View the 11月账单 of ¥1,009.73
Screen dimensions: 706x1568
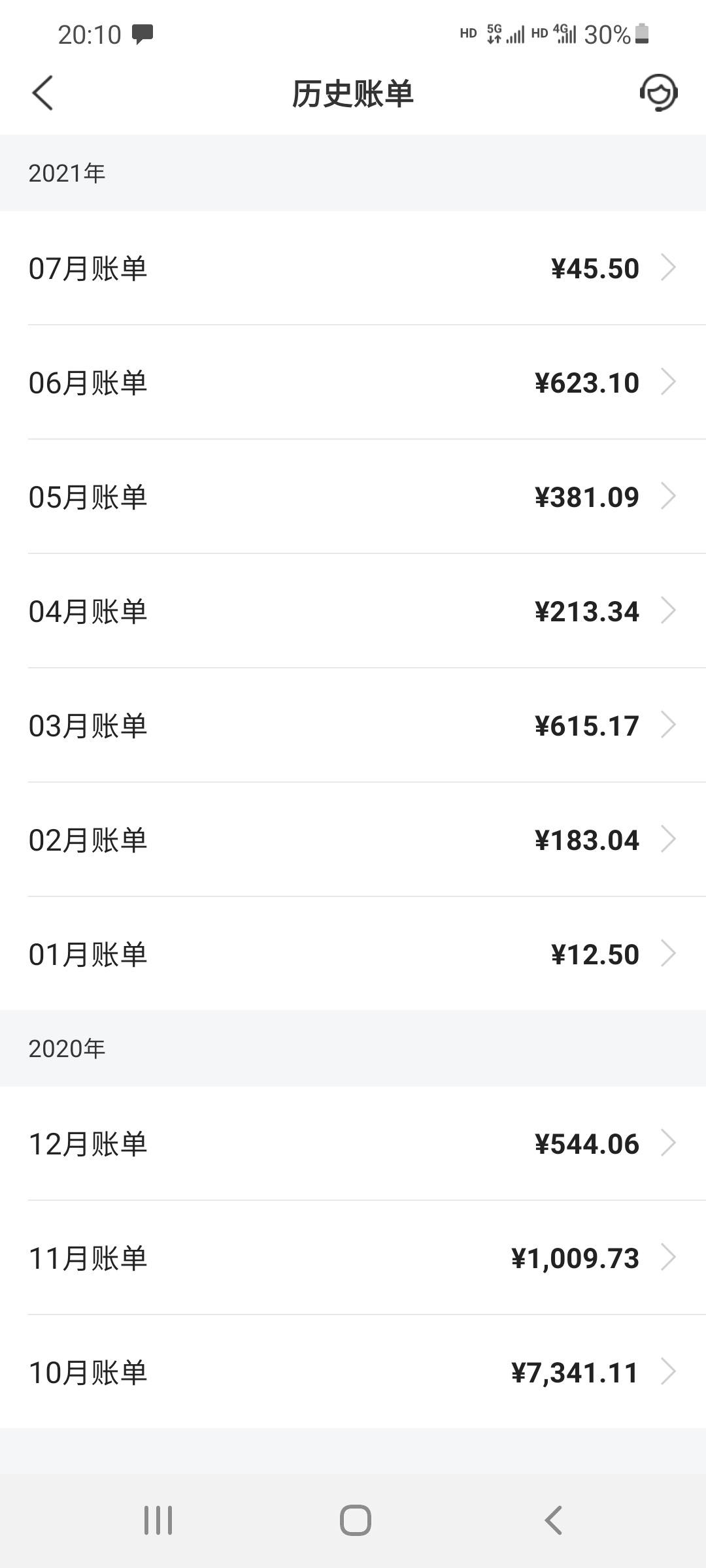(353, 1258)
